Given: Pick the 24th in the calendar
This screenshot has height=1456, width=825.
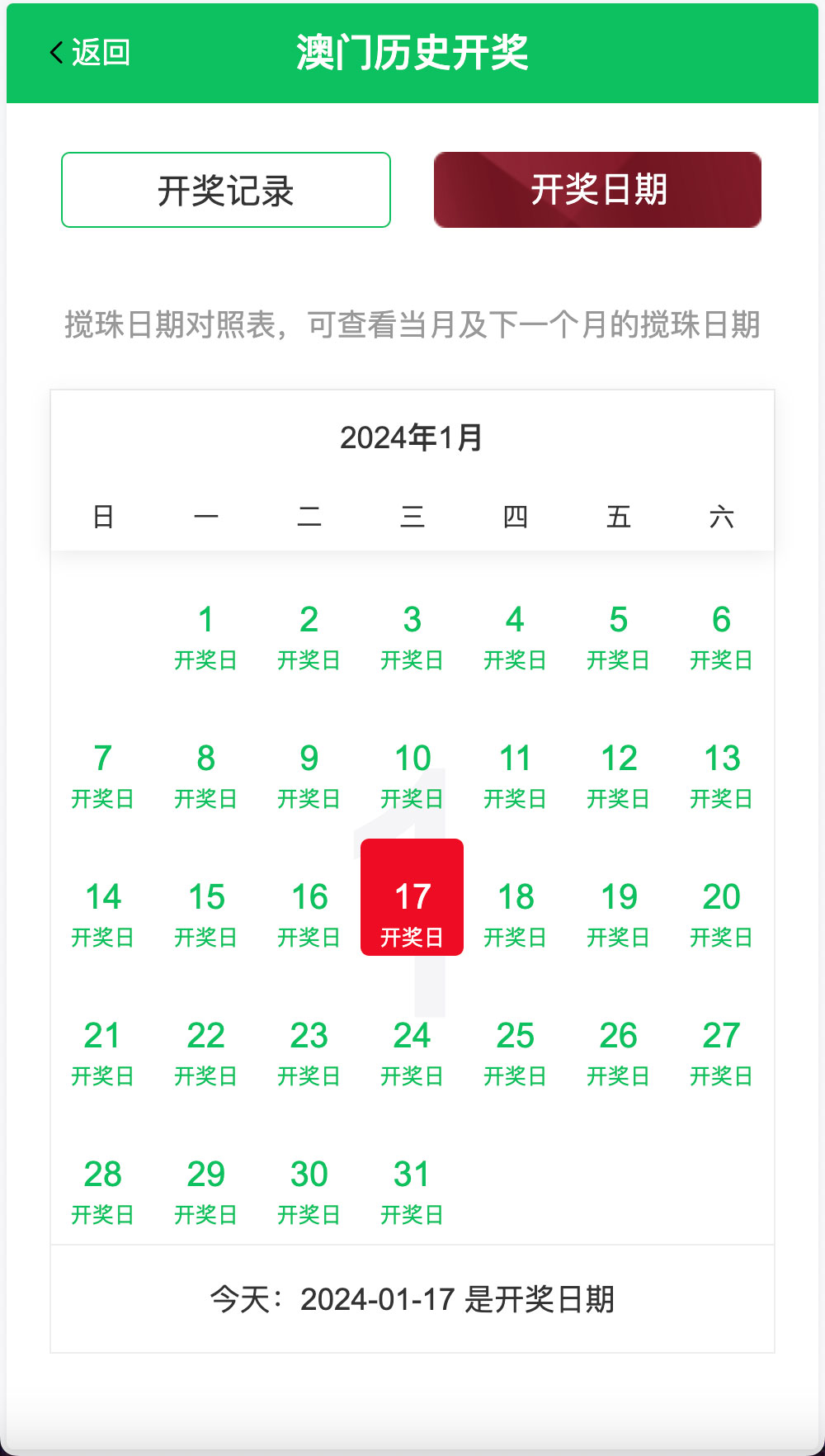Looking at the screenshot, I should coord(412,1052).
